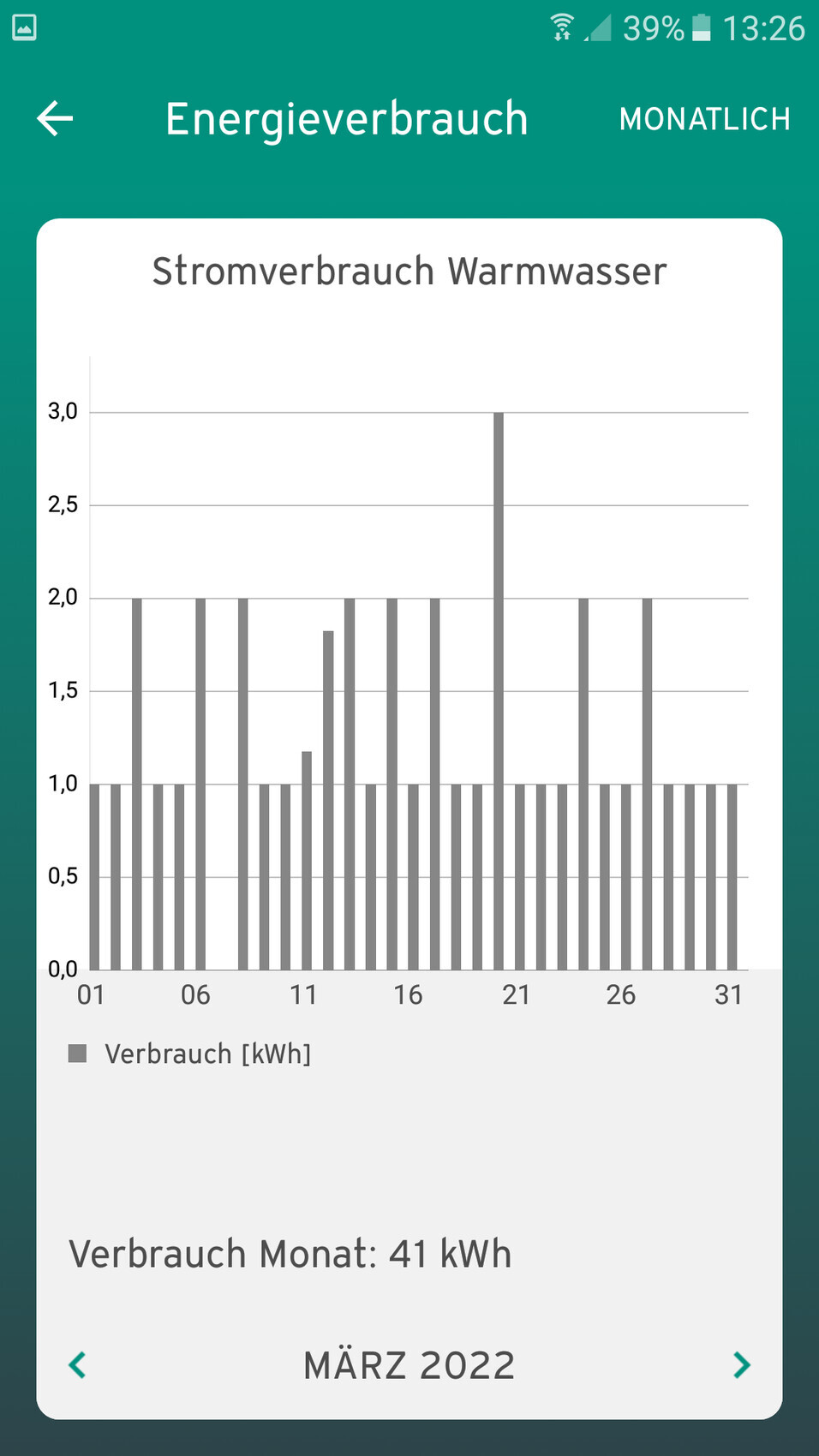Advance to the next month
Screen dimensions: 819x1456
point(741,1364)
